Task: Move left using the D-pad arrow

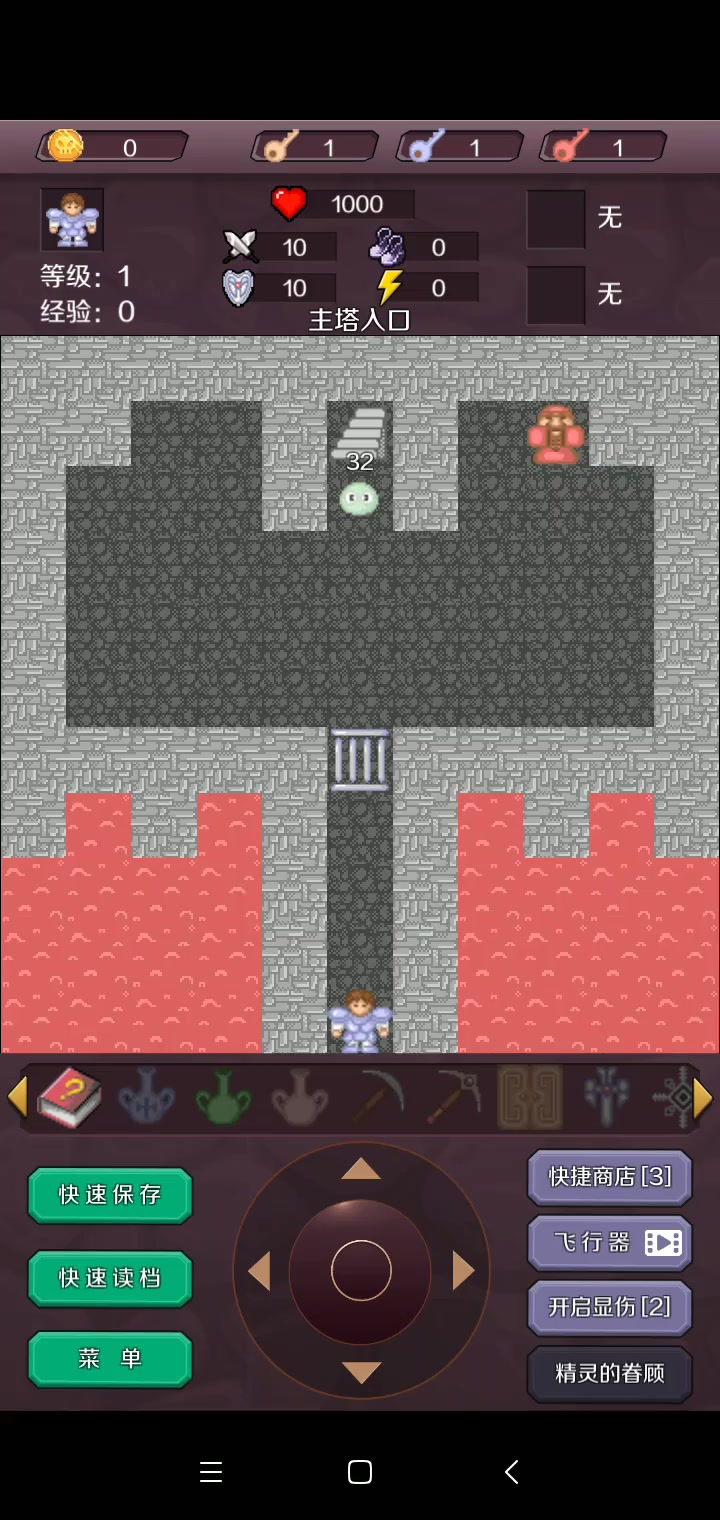Action: (259, 1271)
